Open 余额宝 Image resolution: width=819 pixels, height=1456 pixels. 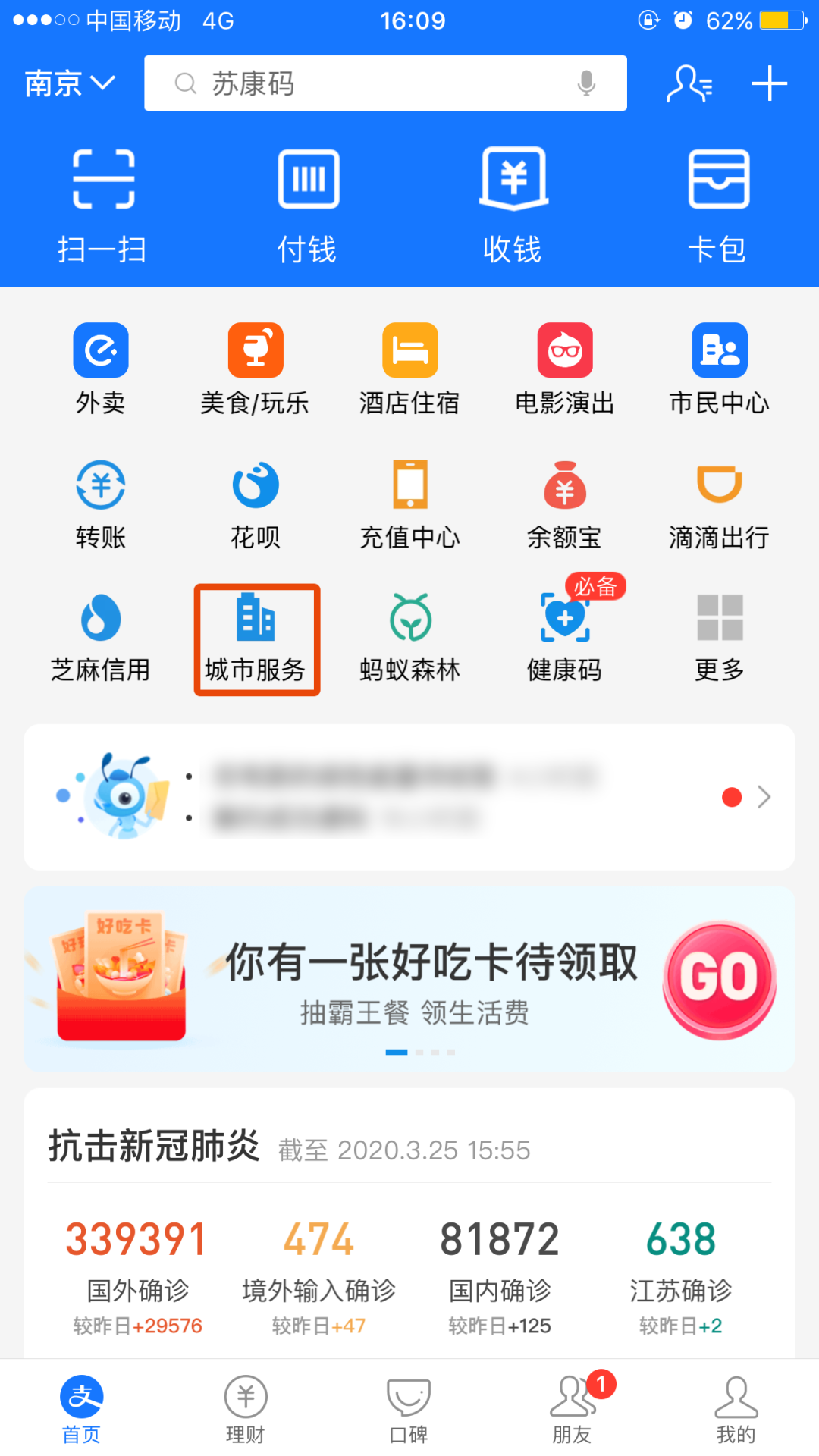point(565,504)
